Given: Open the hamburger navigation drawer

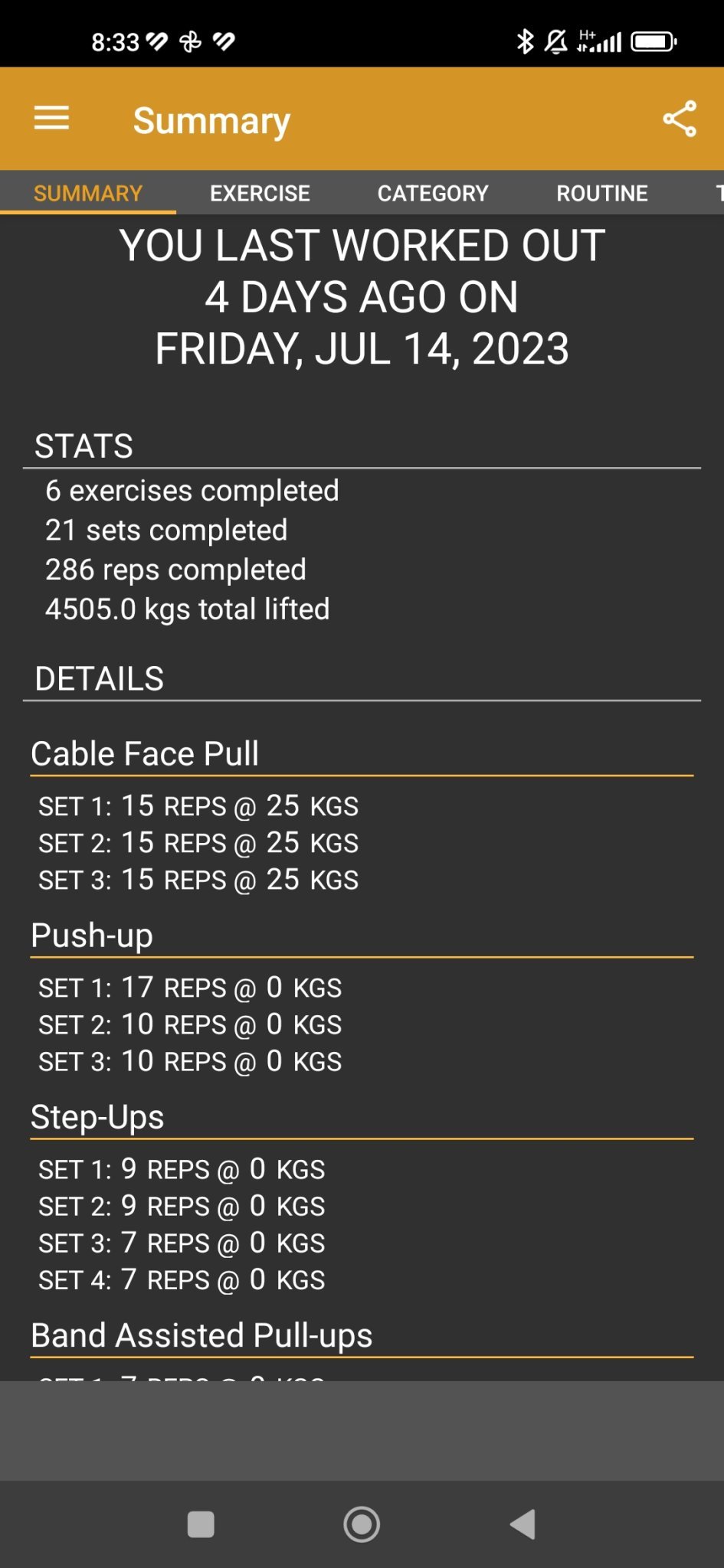Looking at the screenshot, I should 51,119.
